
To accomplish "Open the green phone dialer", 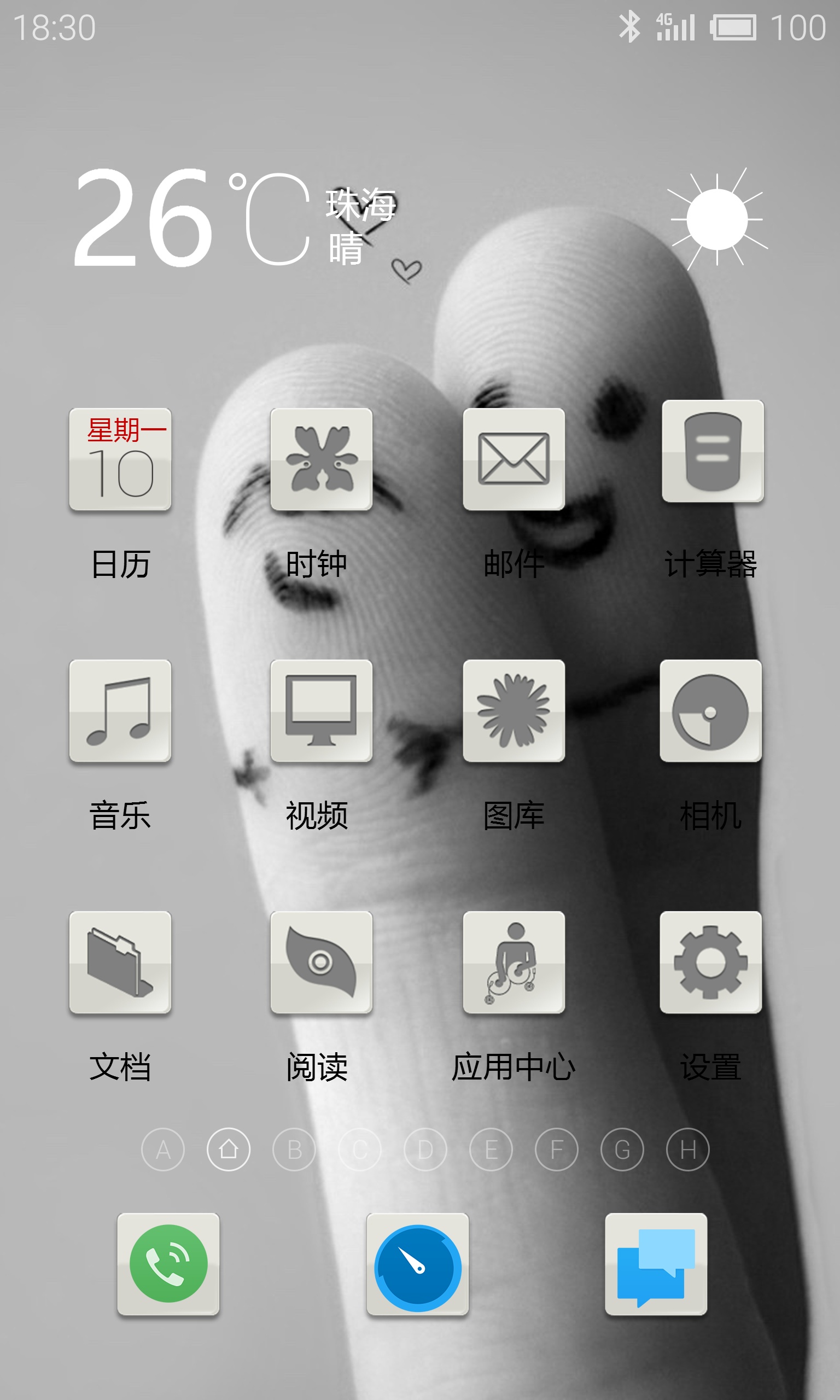I will pyautogui.click(x=168, y=1264).
